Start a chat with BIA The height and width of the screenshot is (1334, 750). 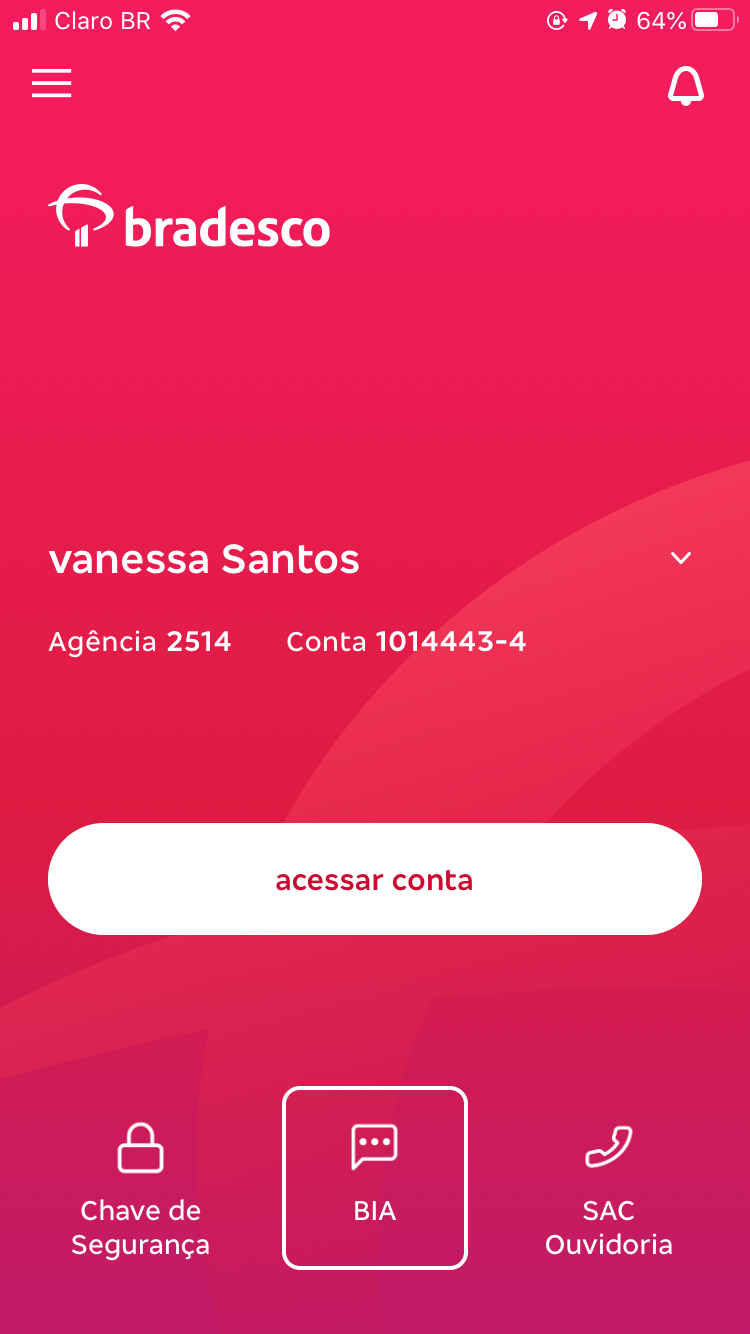click(x=375, y=1178)
